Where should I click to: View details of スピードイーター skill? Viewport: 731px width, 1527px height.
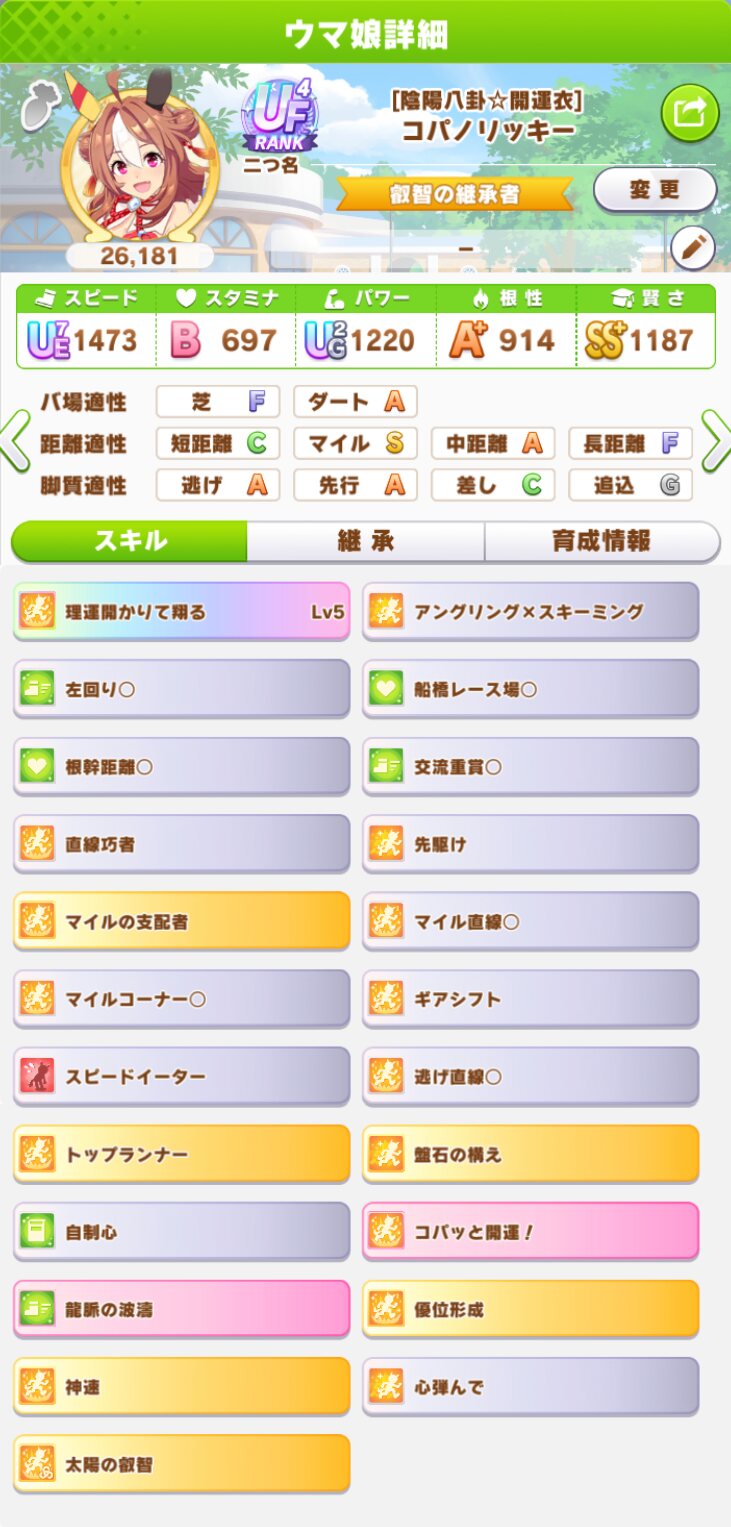182,1077
